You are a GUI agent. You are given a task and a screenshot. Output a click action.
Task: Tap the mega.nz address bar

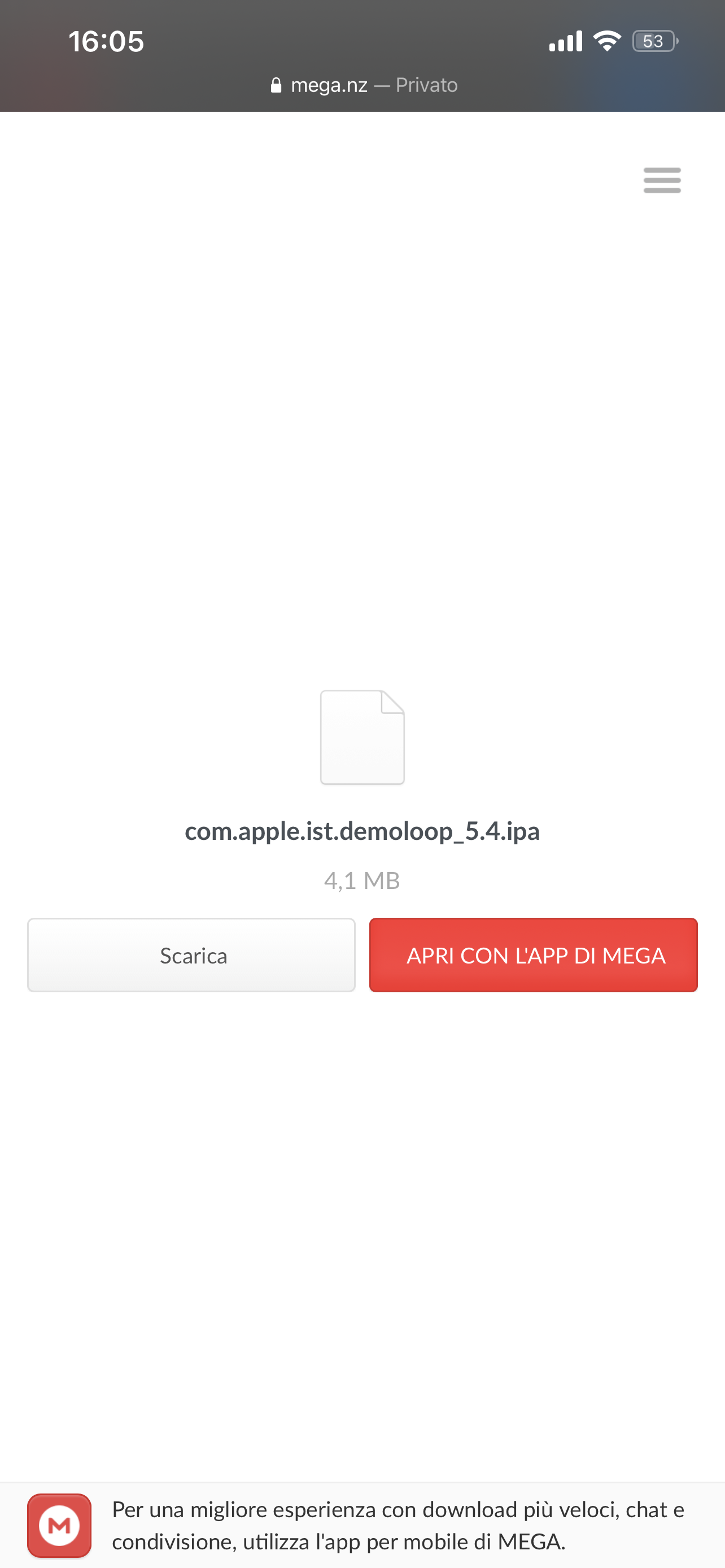coord(364,85)
